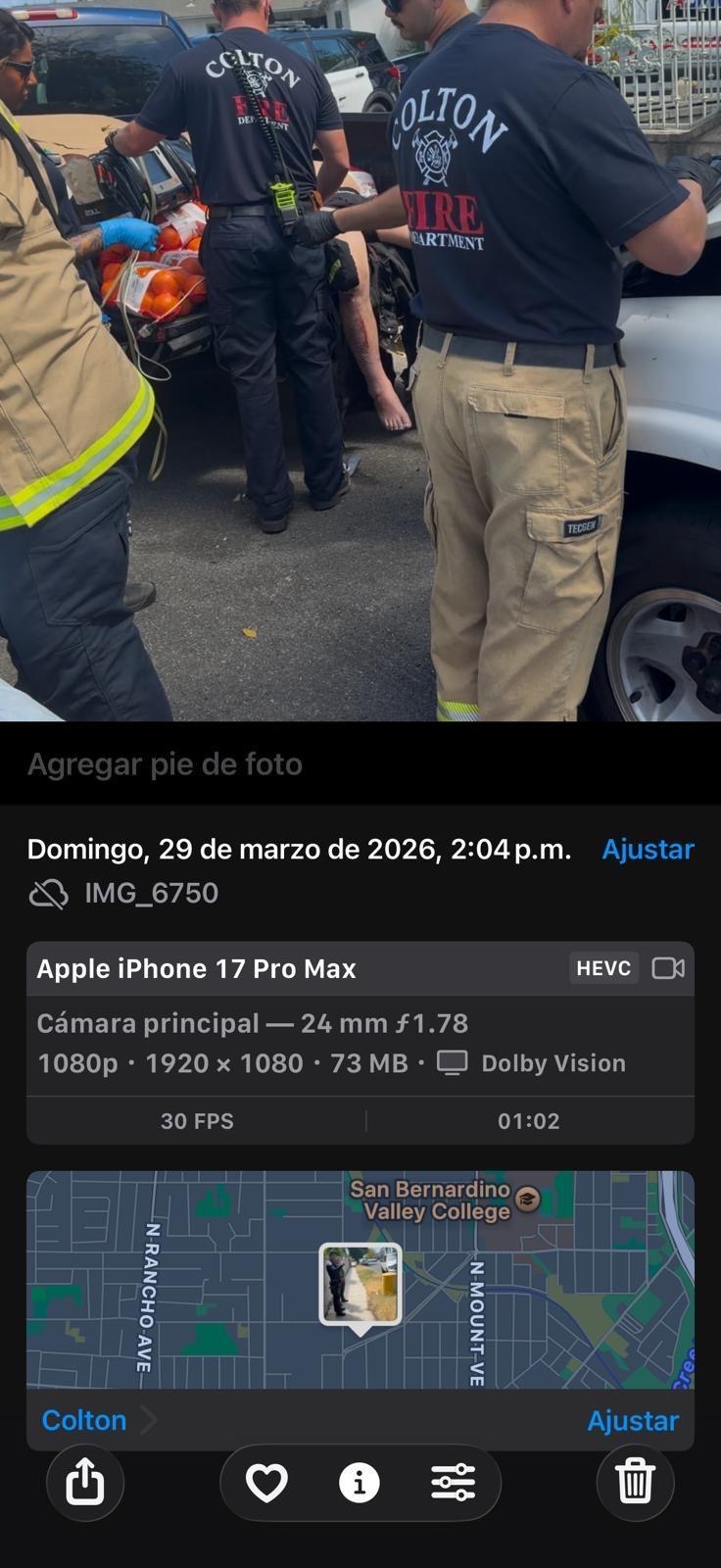This screenshot has height=1568, width=721.
Task: Share this video
Action: [x=85, y=1482]
